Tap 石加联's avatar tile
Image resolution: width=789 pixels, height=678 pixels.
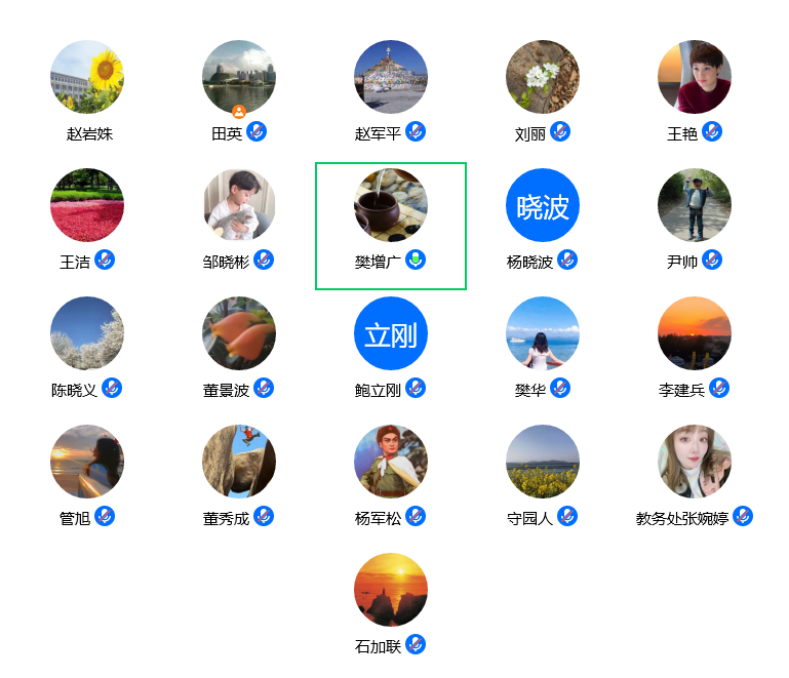391,589
